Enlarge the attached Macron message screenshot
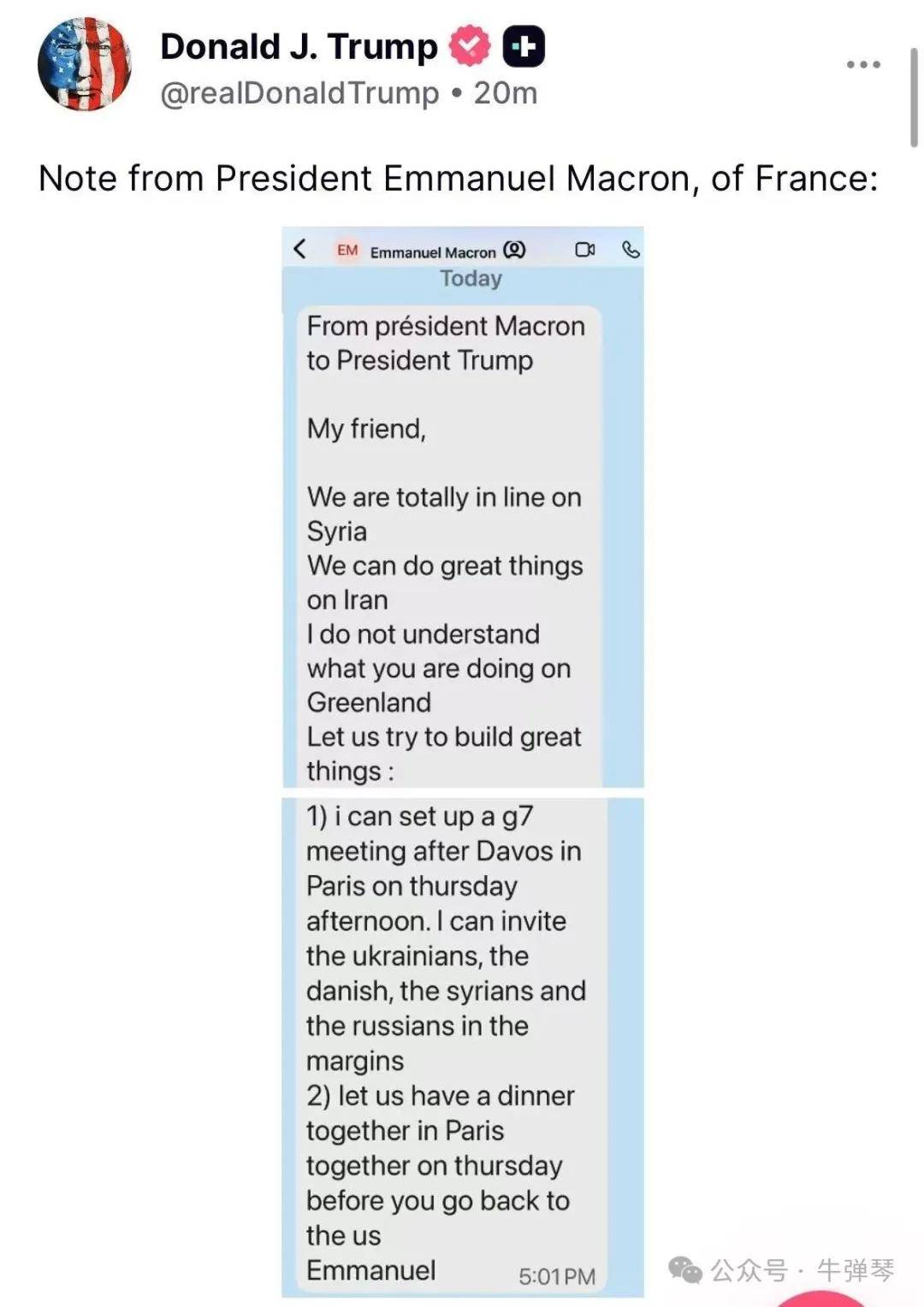 (x=462, y=761)
